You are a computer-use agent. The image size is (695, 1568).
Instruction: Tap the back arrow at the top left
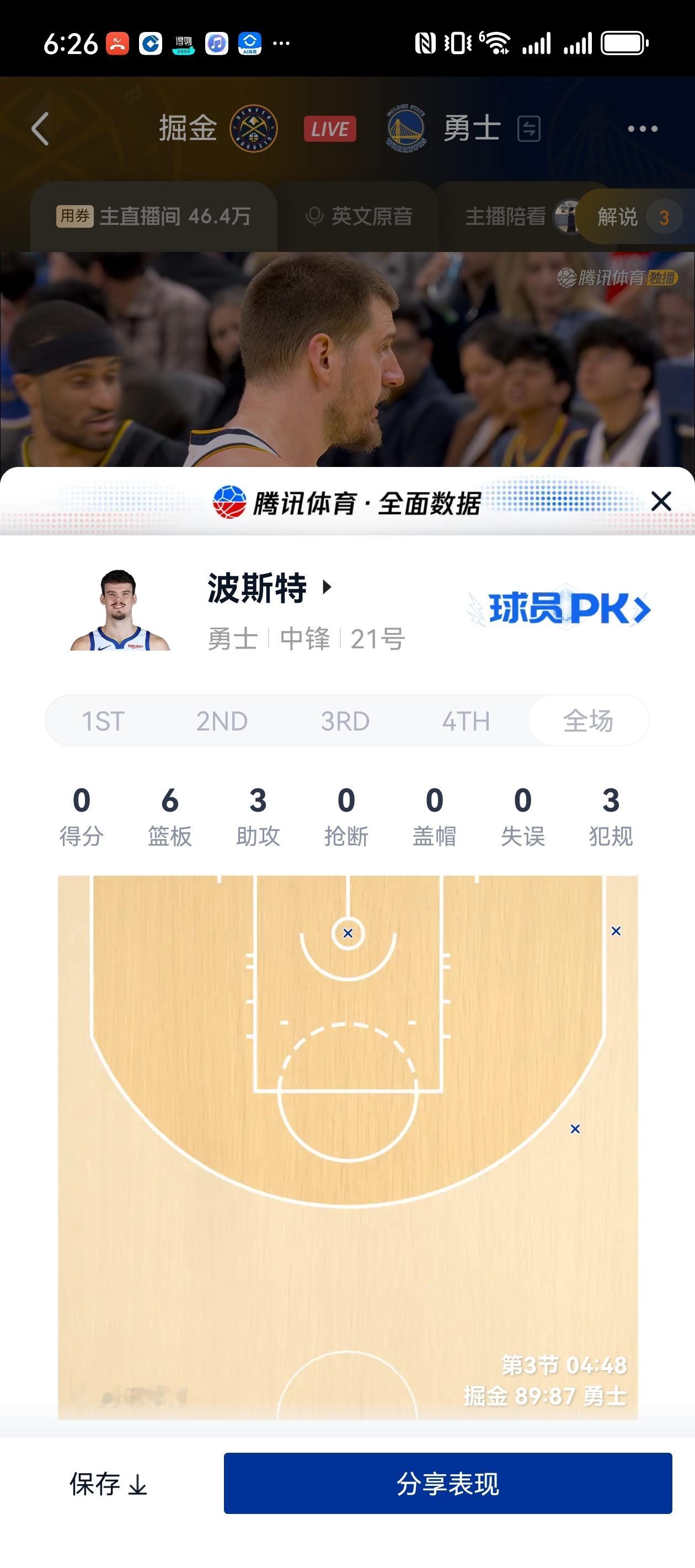pyautogui.click(x=39, y=129)
